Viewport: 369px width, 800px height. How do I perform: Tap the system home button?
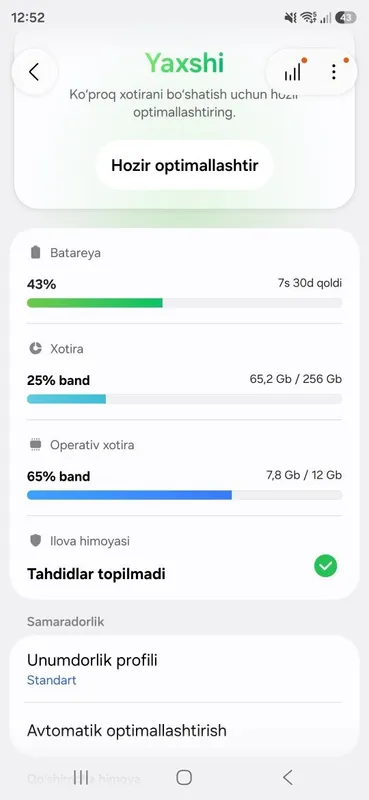184,778
